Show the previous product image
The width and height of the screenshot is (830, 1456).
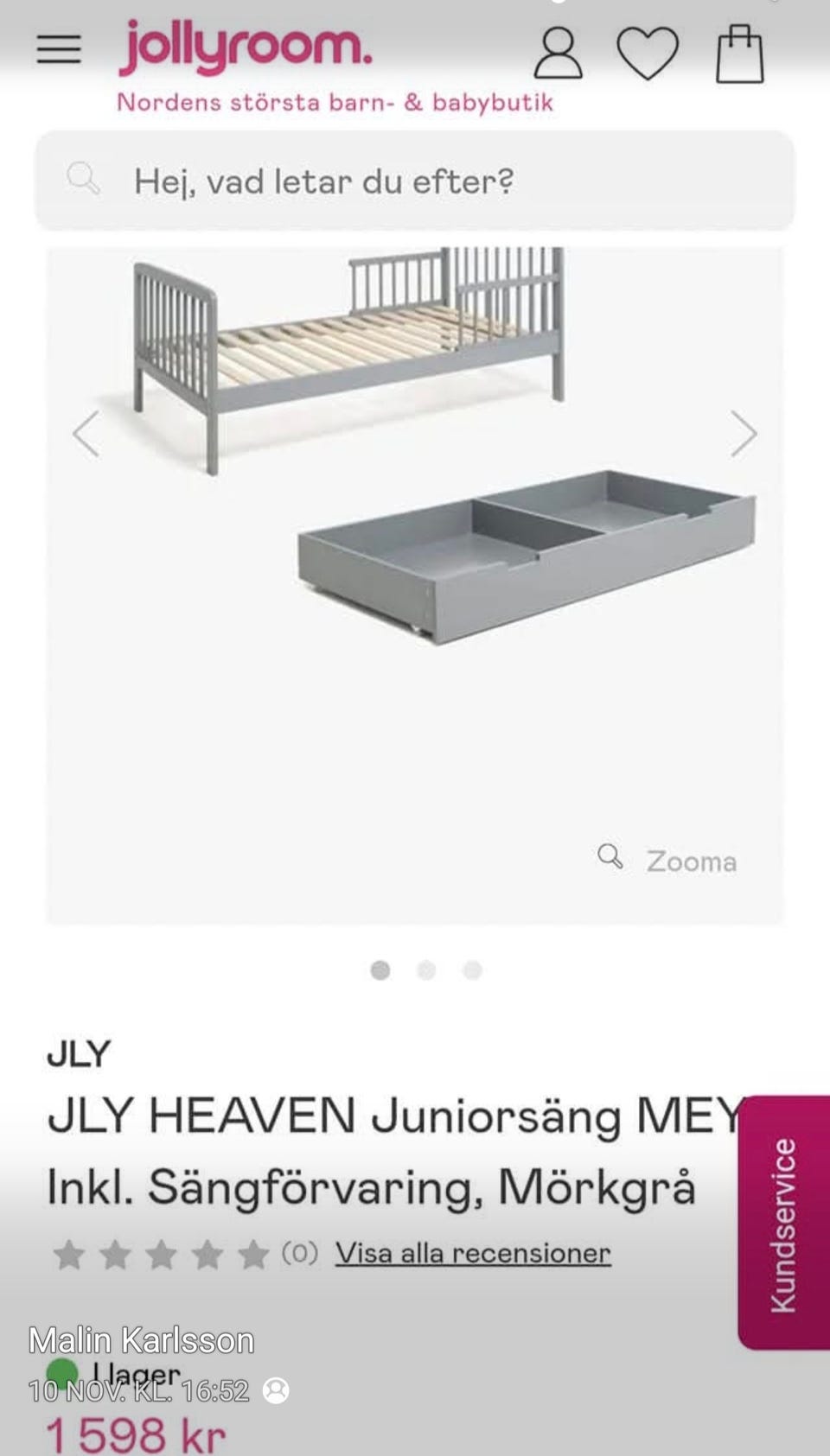[x=86, y=434]
